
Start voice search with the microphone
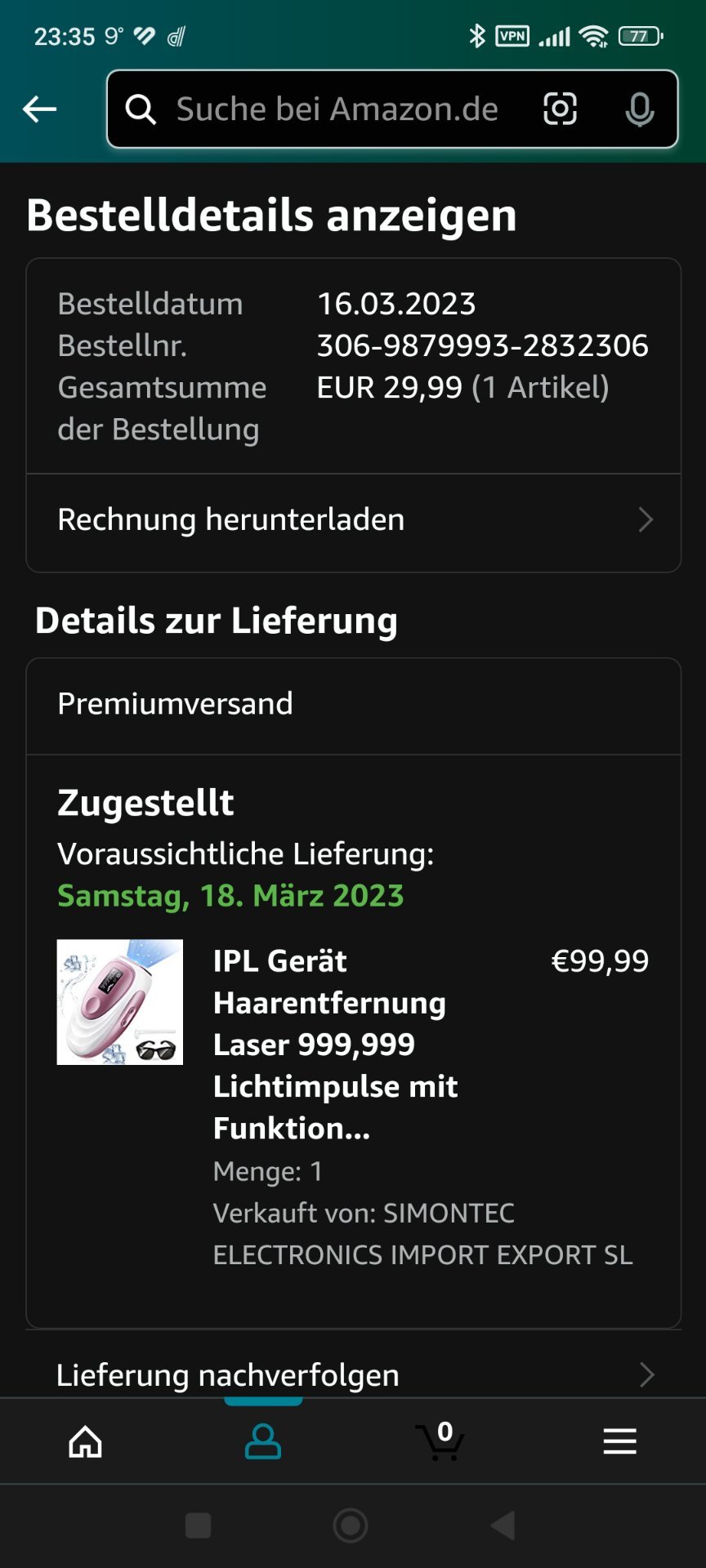[x=639, y=109]
